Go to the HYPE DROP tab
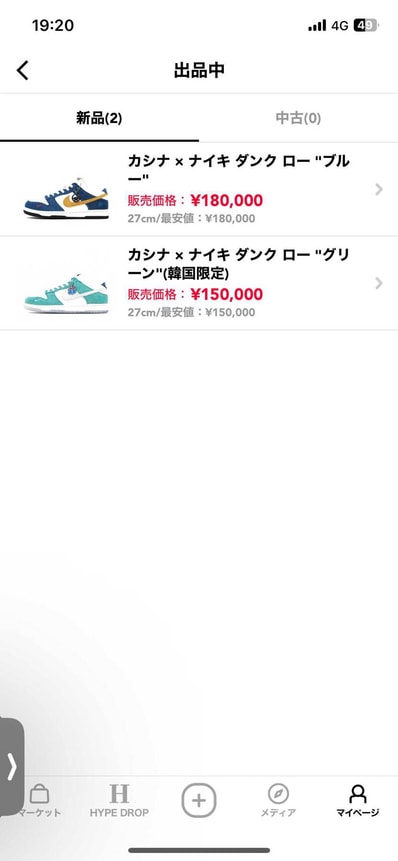The height and width of the screenshot is (861, 398). click(x=119, y=800)
